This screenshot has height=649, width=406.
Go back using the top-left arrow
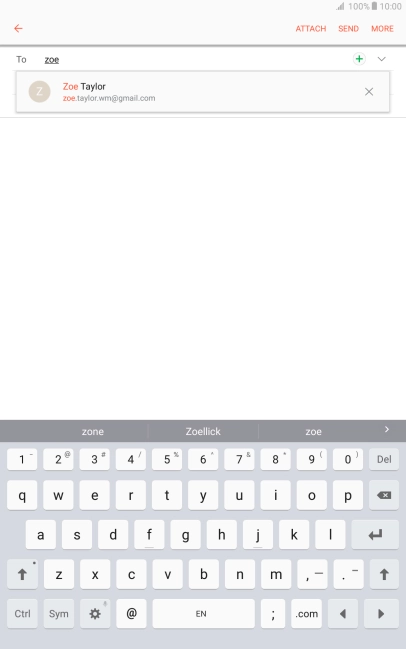pyautogui.click(x=18, y=28)
